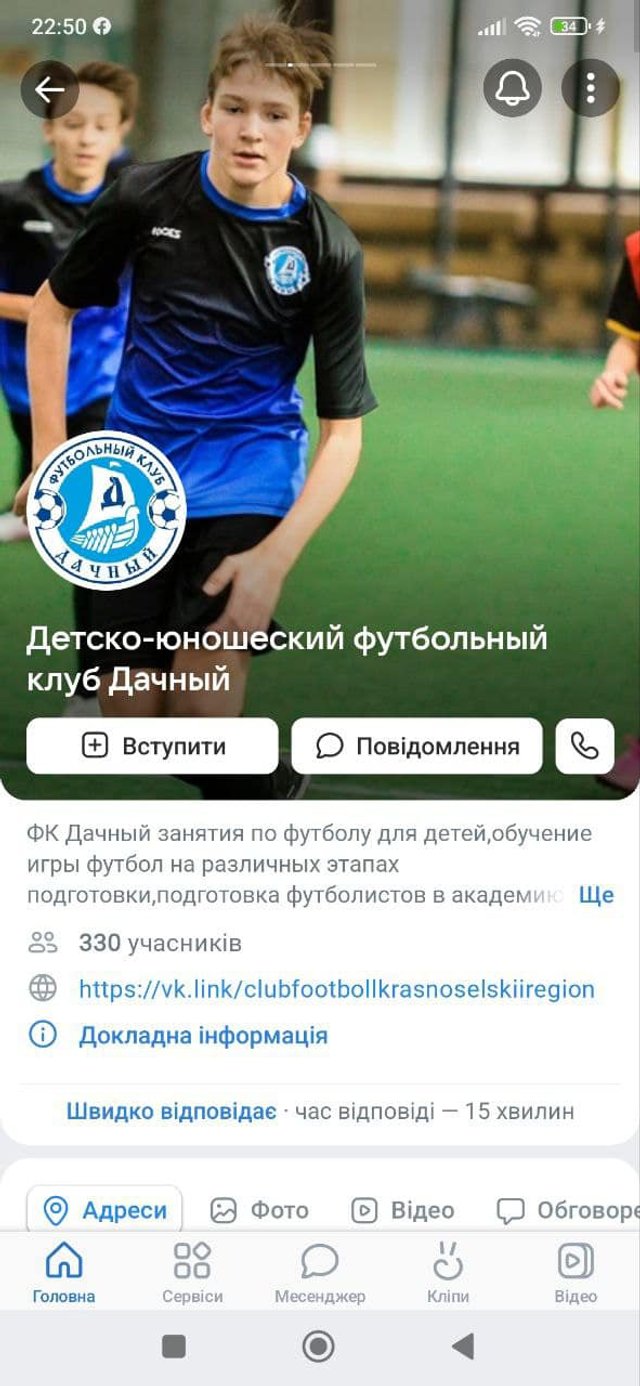Open the vk.link club website link
The image size is (640, 1386).
(336, 989)
